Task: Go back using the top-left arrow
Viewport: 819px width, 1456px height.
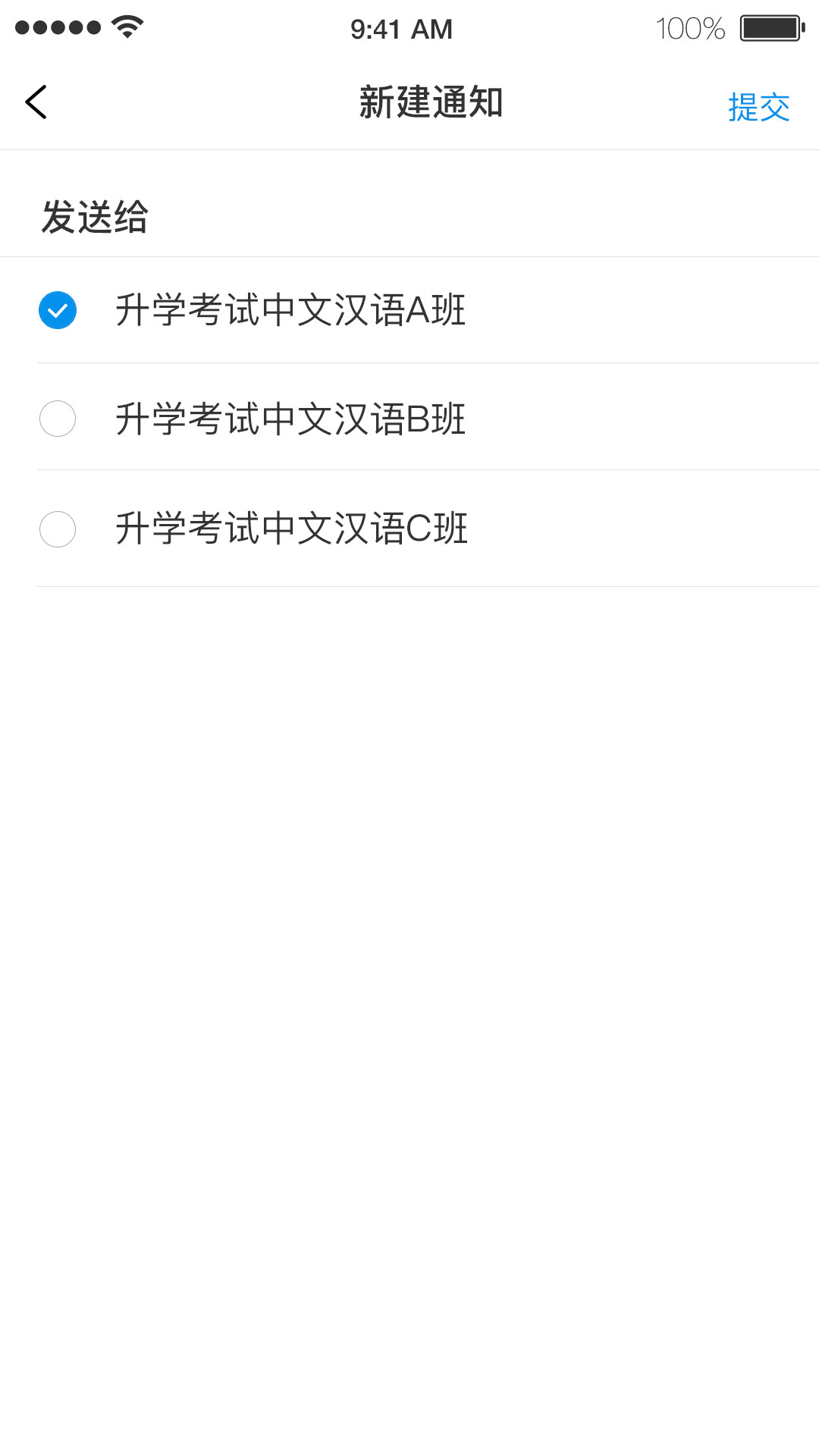Action: (36, 102)
